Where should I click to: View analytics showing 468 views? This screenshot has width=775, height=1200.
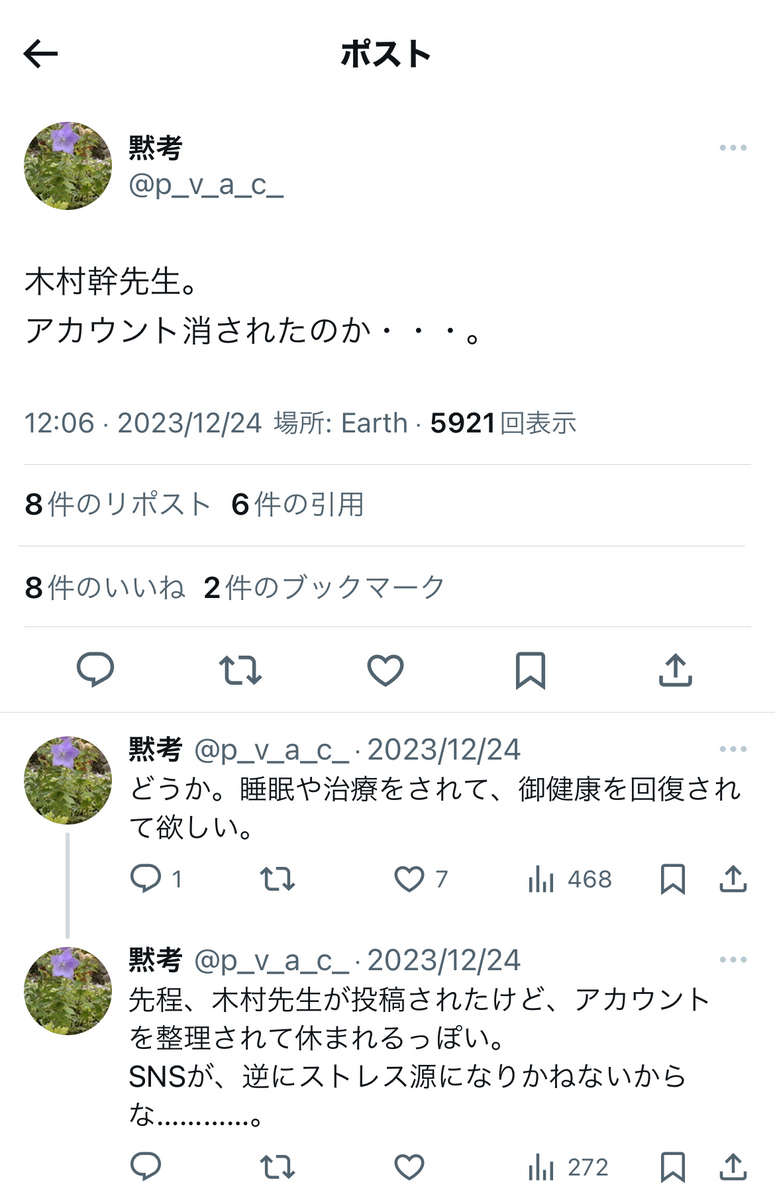tap(570, 879)
